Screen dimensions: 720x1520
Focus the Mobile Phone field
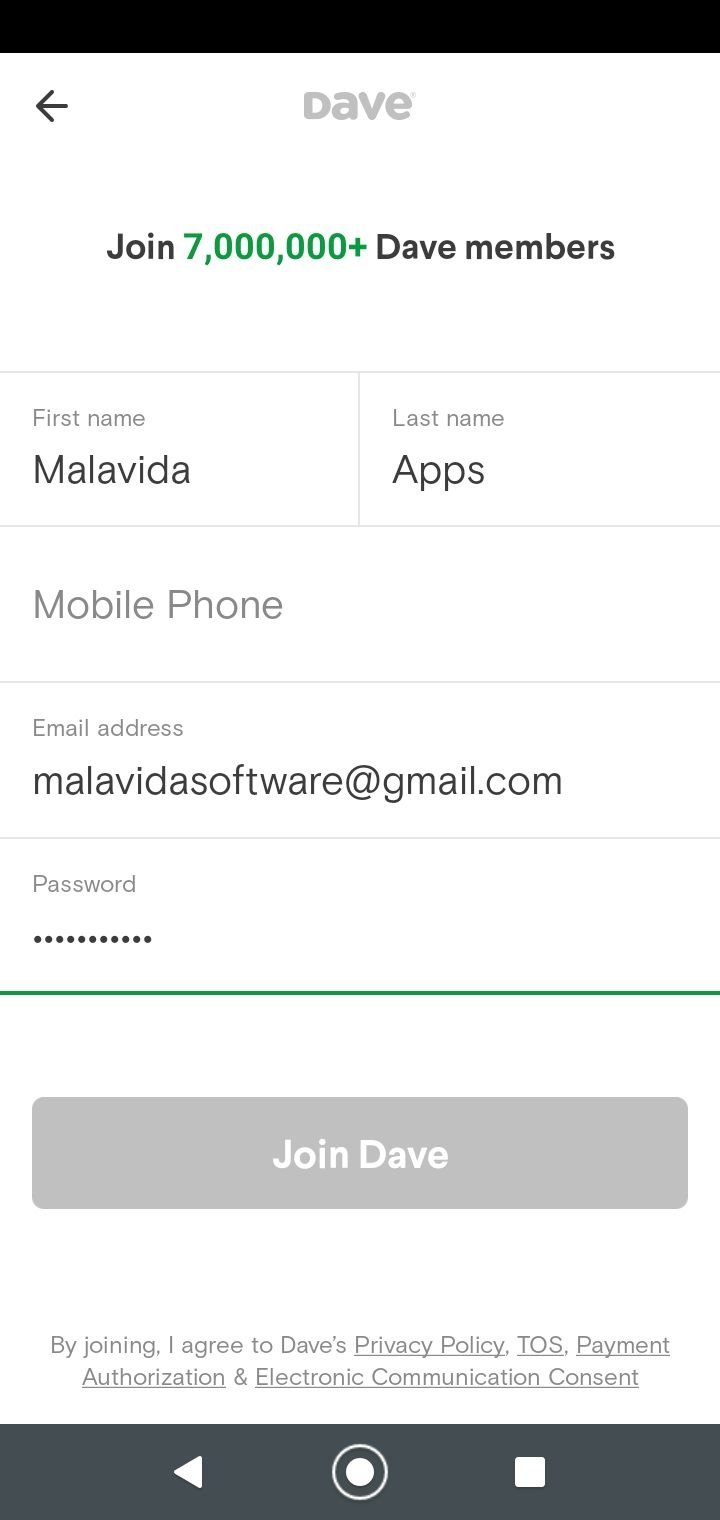pos(360,605)
